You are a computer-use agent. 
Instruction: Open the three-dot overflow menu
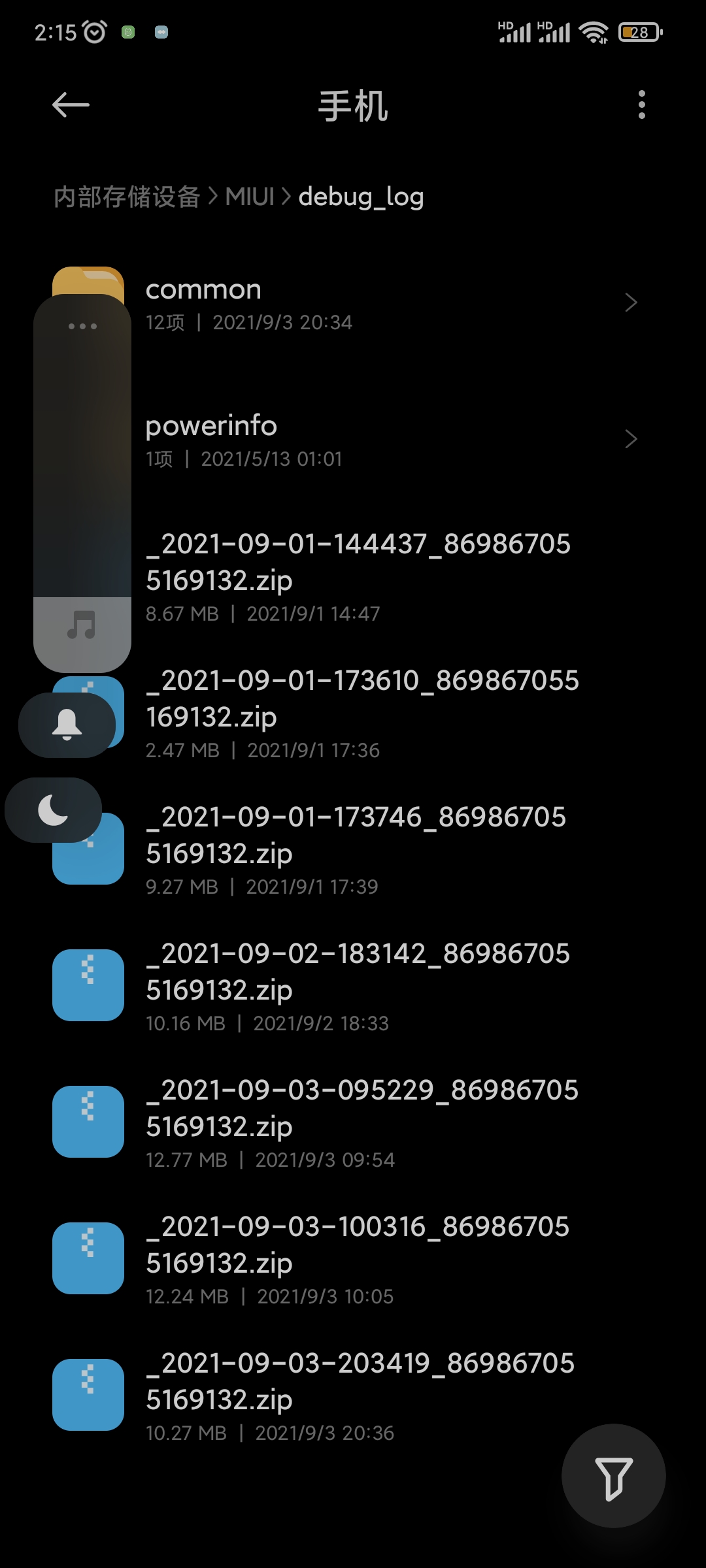tap(641, 105)
